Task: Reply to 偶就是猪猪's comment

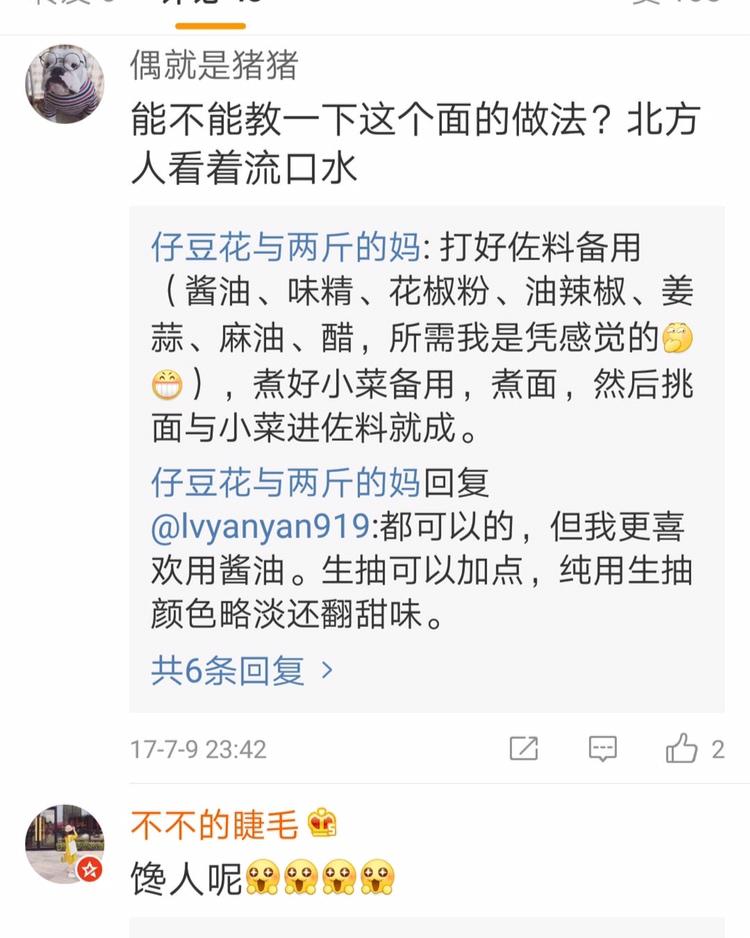Action: pos(602,748)
